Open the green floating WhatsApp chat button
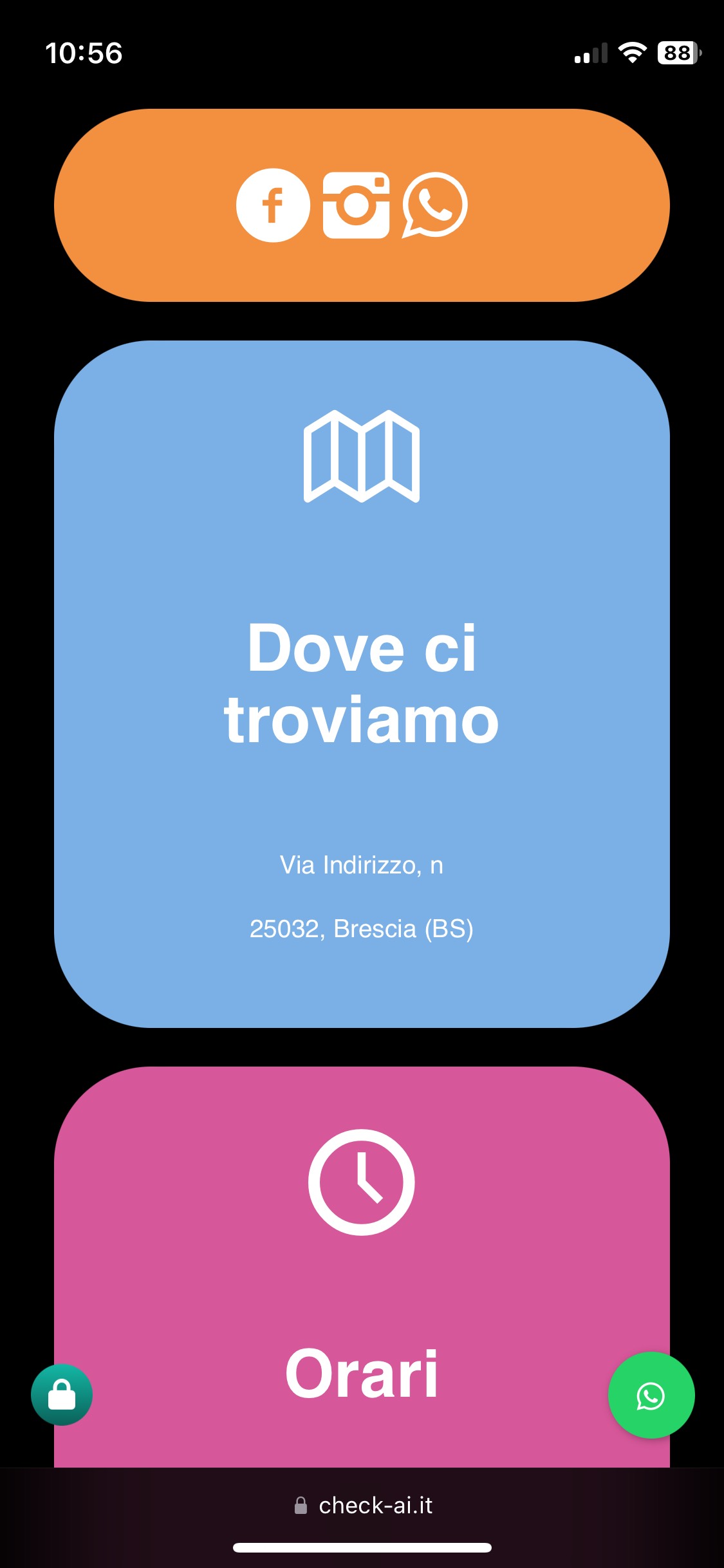This screenshot has height=1568, width=724. (x=651, y=1395)
